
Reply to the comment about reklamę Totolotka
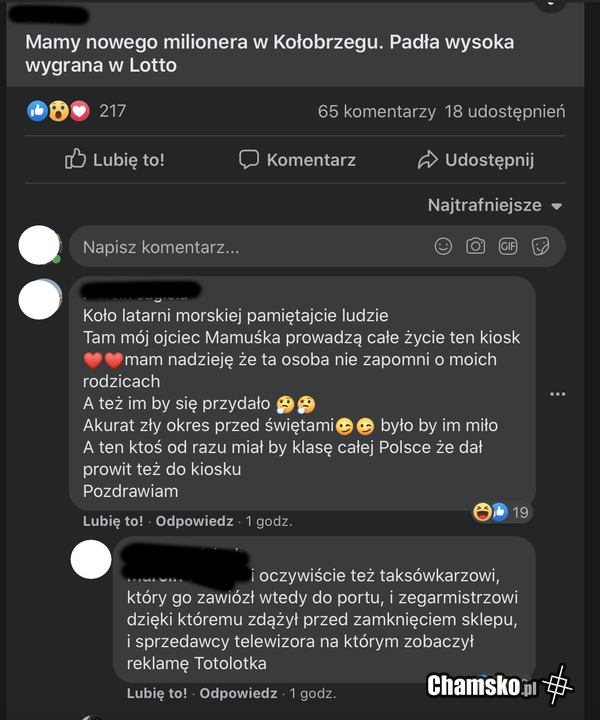coord(238,693)
